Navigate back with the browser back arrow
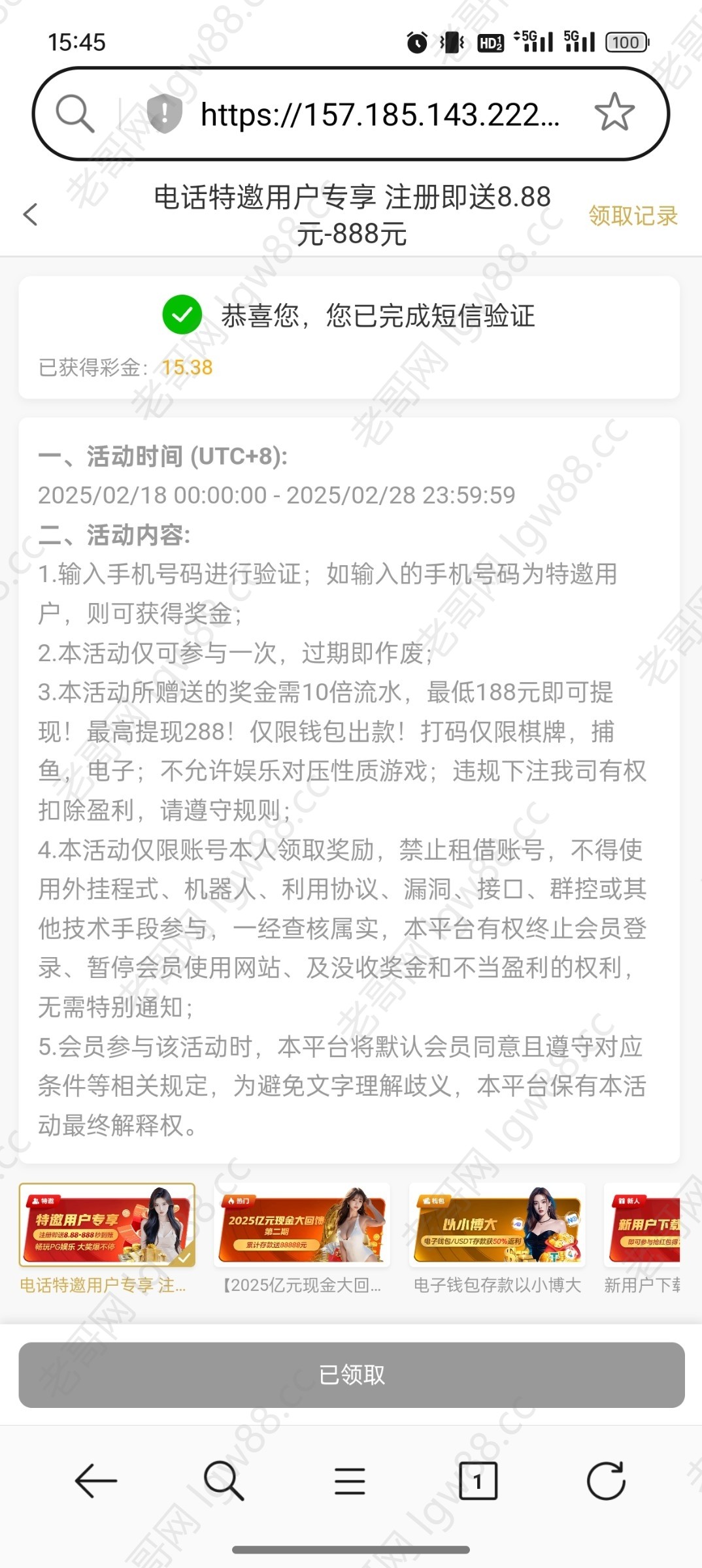This screenshot has width=702, height=1568. pos(96,1480)
